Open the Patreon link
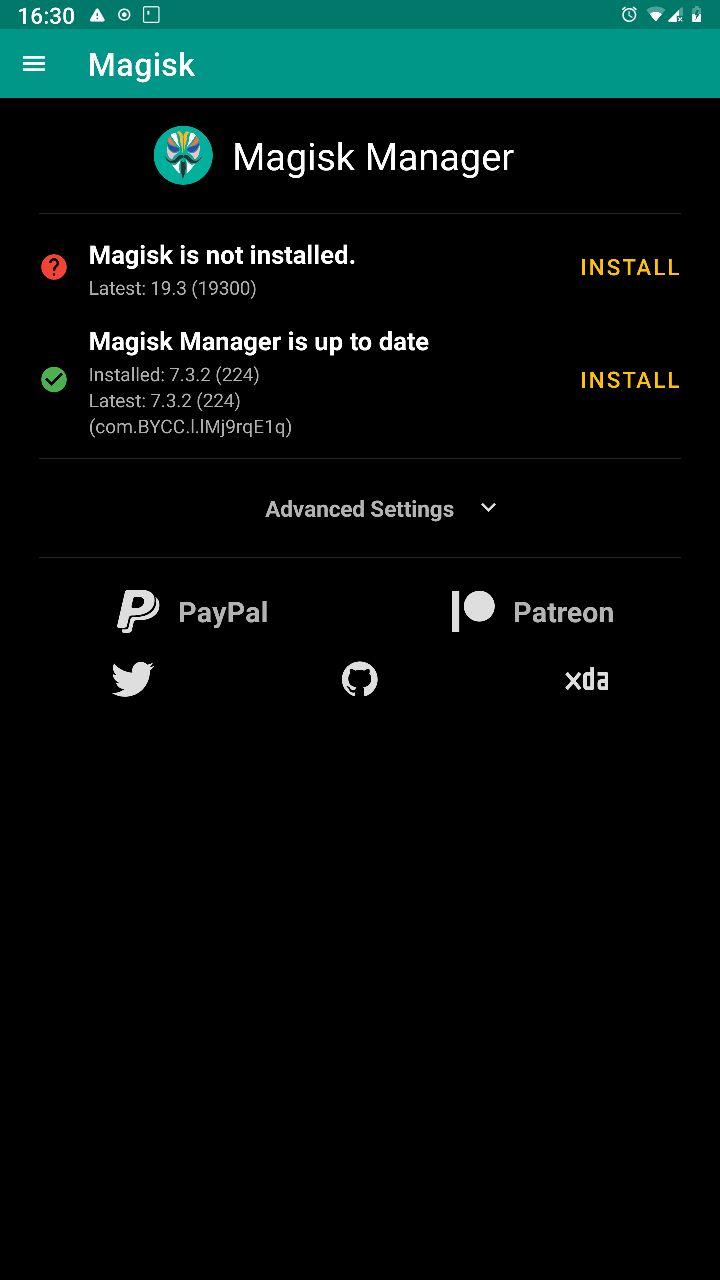The width and height of the screenshot is (720, 1280). click(x=533, y=612)
